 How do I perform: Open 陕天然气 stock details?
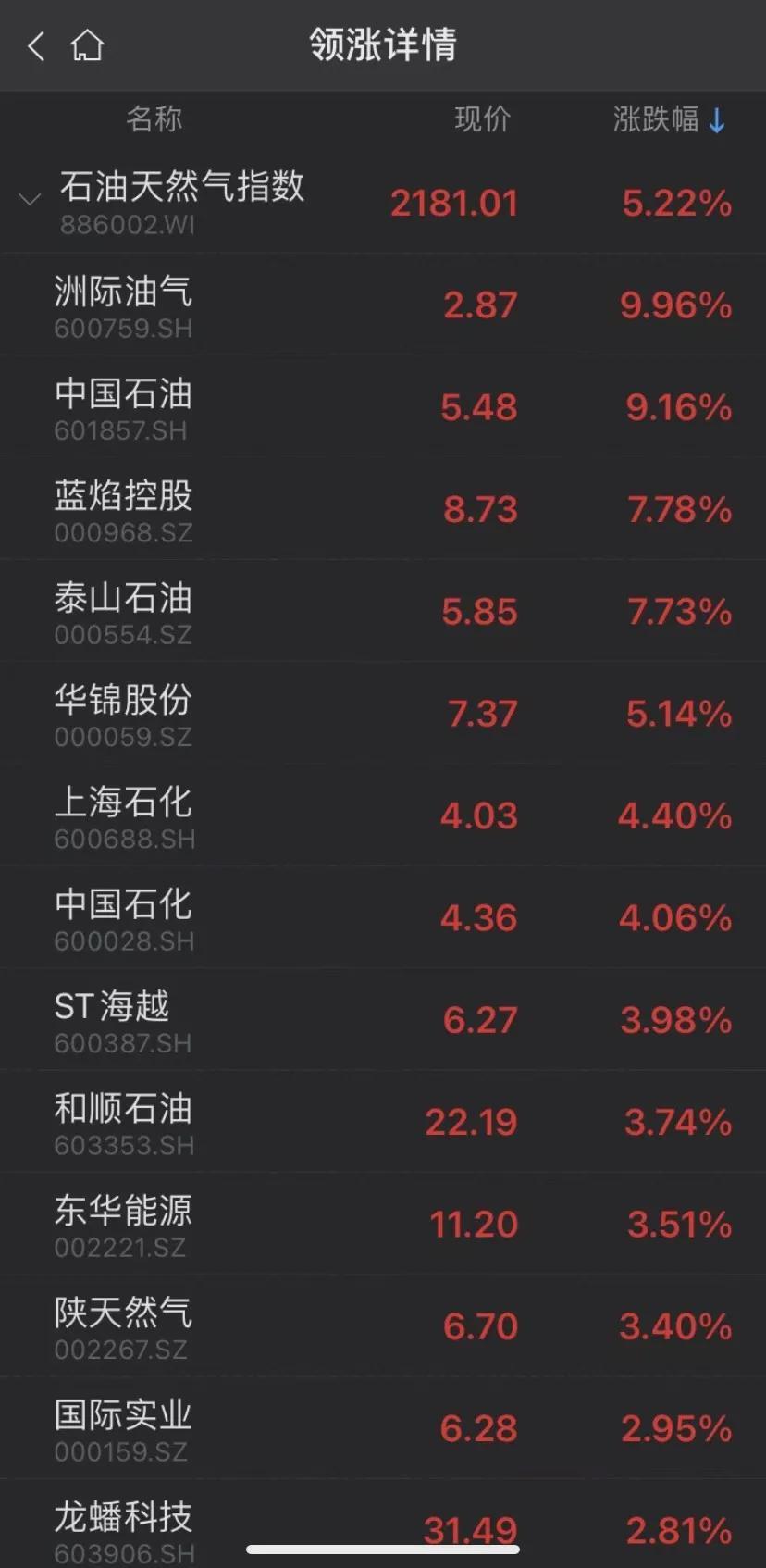[383, 1325]
